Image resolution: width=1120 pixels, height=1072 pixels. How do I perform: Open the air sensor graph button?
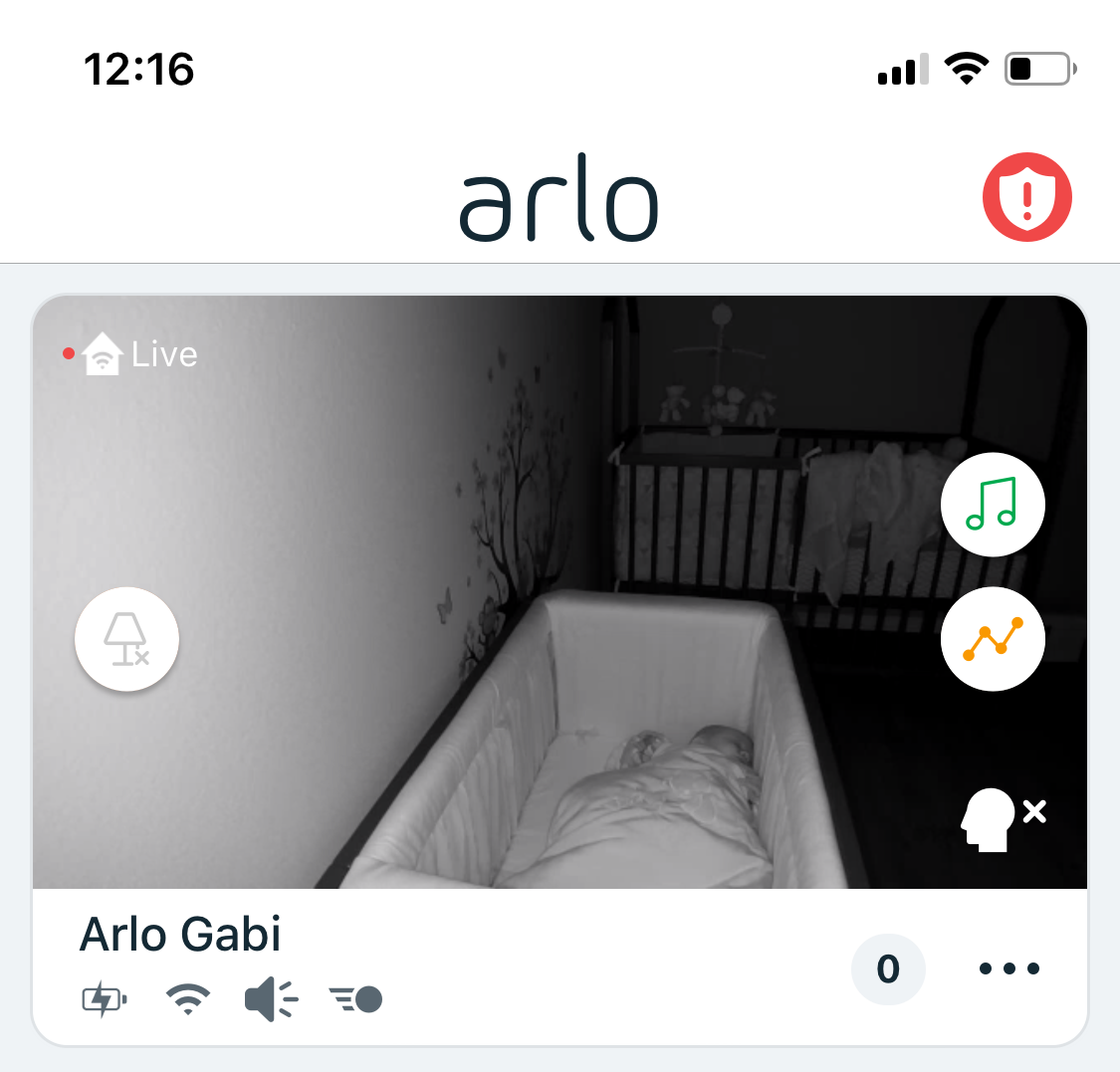(x=993, y=639)
